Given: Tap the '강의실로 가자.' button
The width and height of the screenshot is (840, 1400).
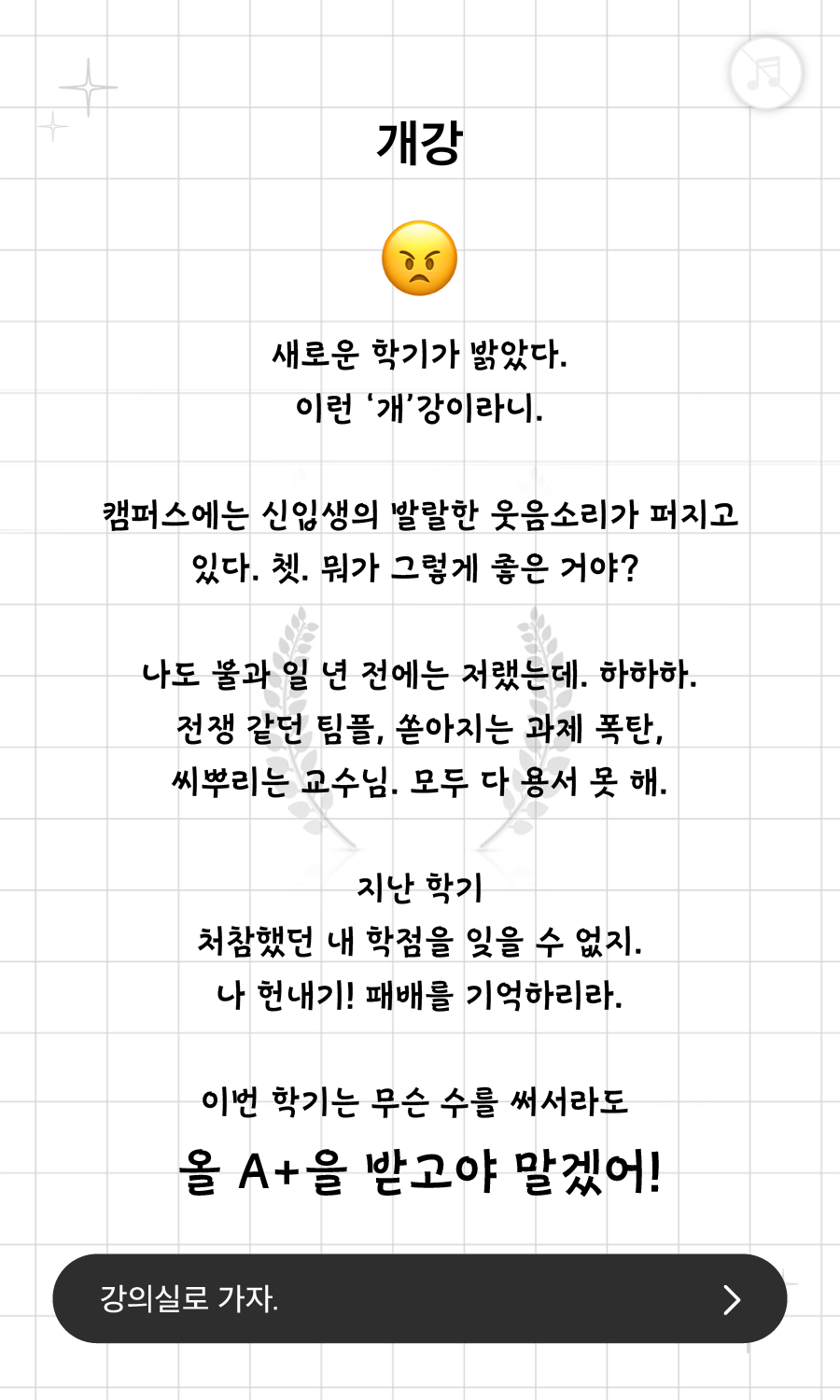Looking at the screenshot, I should [x=419, y=1298].
